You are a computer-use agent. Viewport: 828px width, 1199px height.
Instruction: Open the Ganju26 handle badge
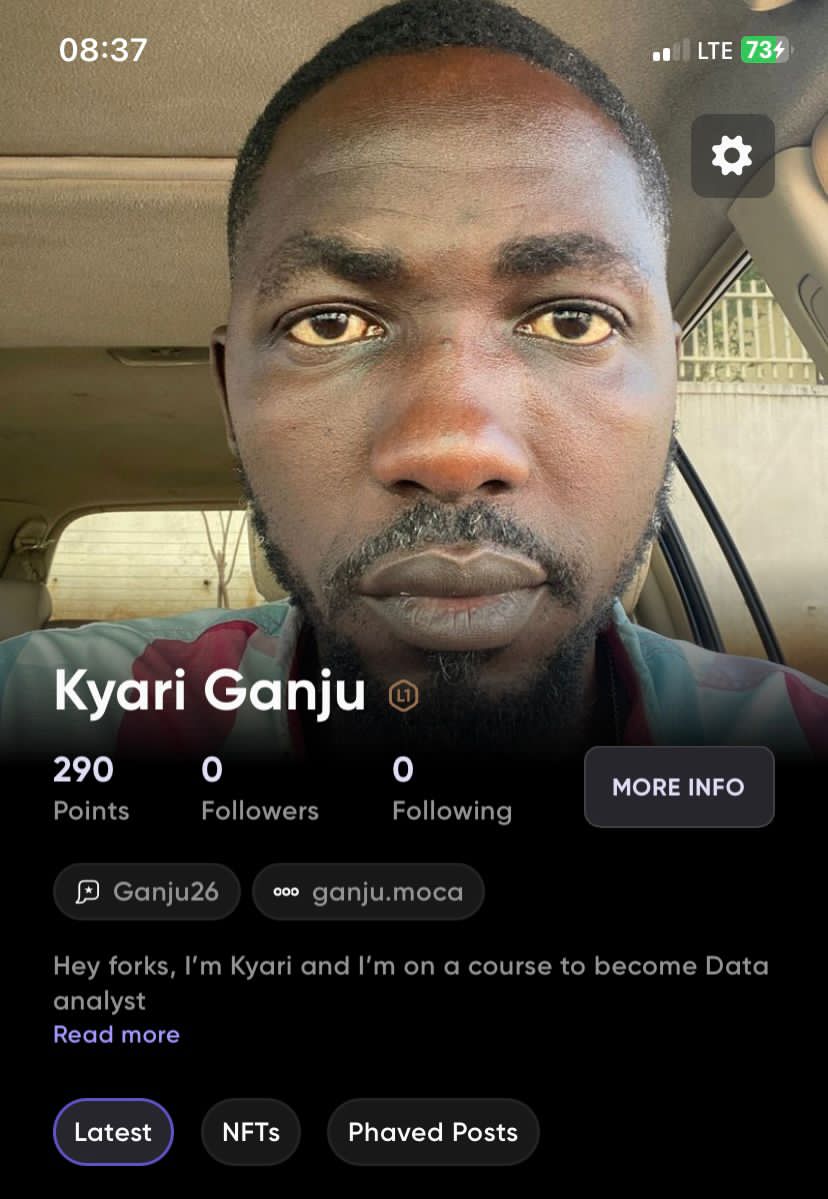[146, 892]
